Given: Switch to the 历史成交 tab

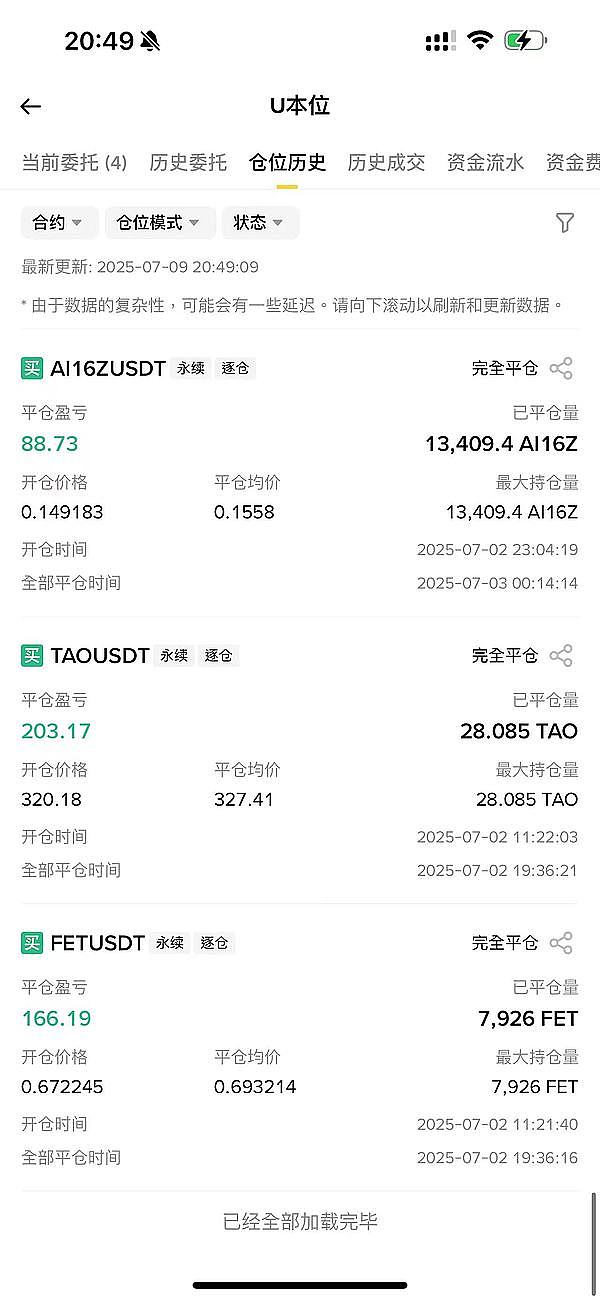Looking at the screenshot, I should coord(386,162).
